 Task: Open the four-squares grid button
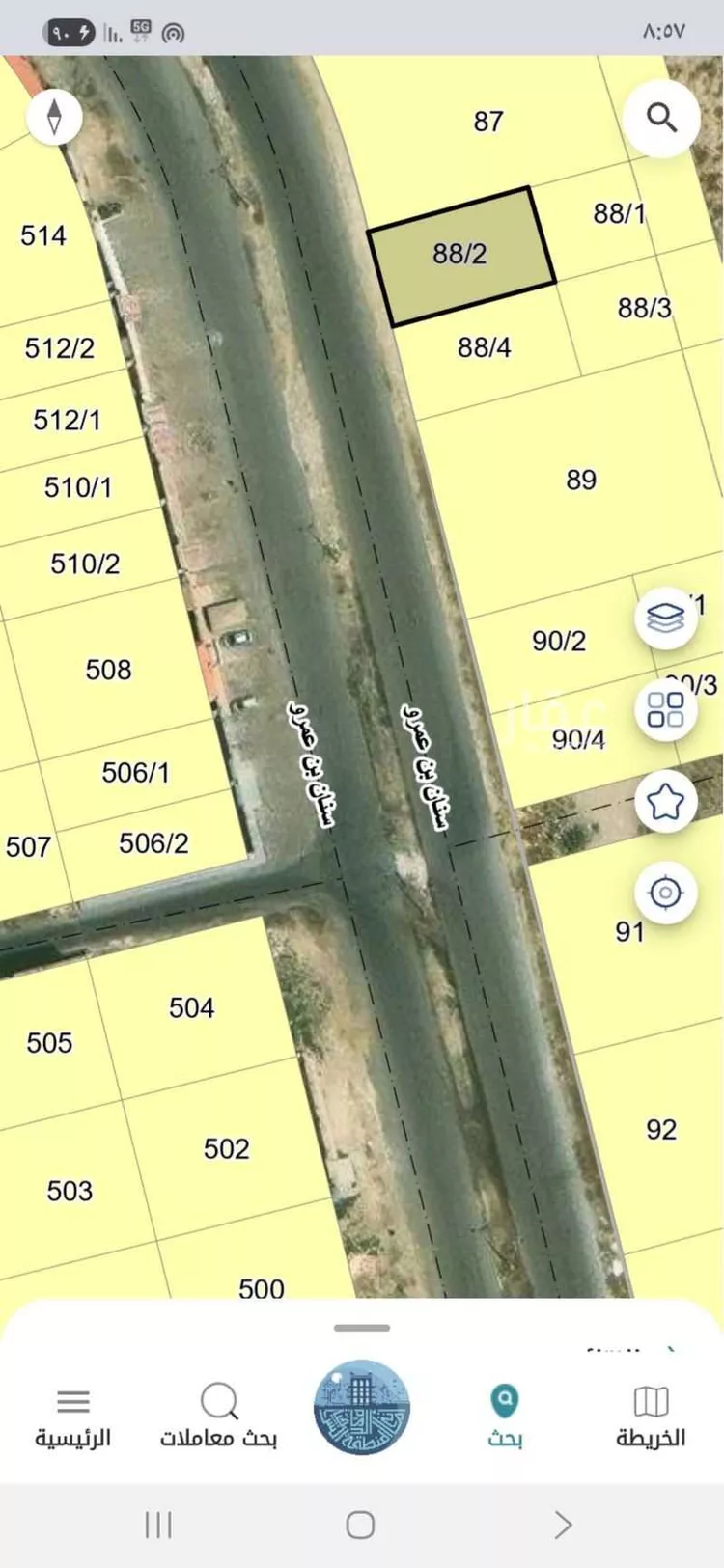point(666,709)
